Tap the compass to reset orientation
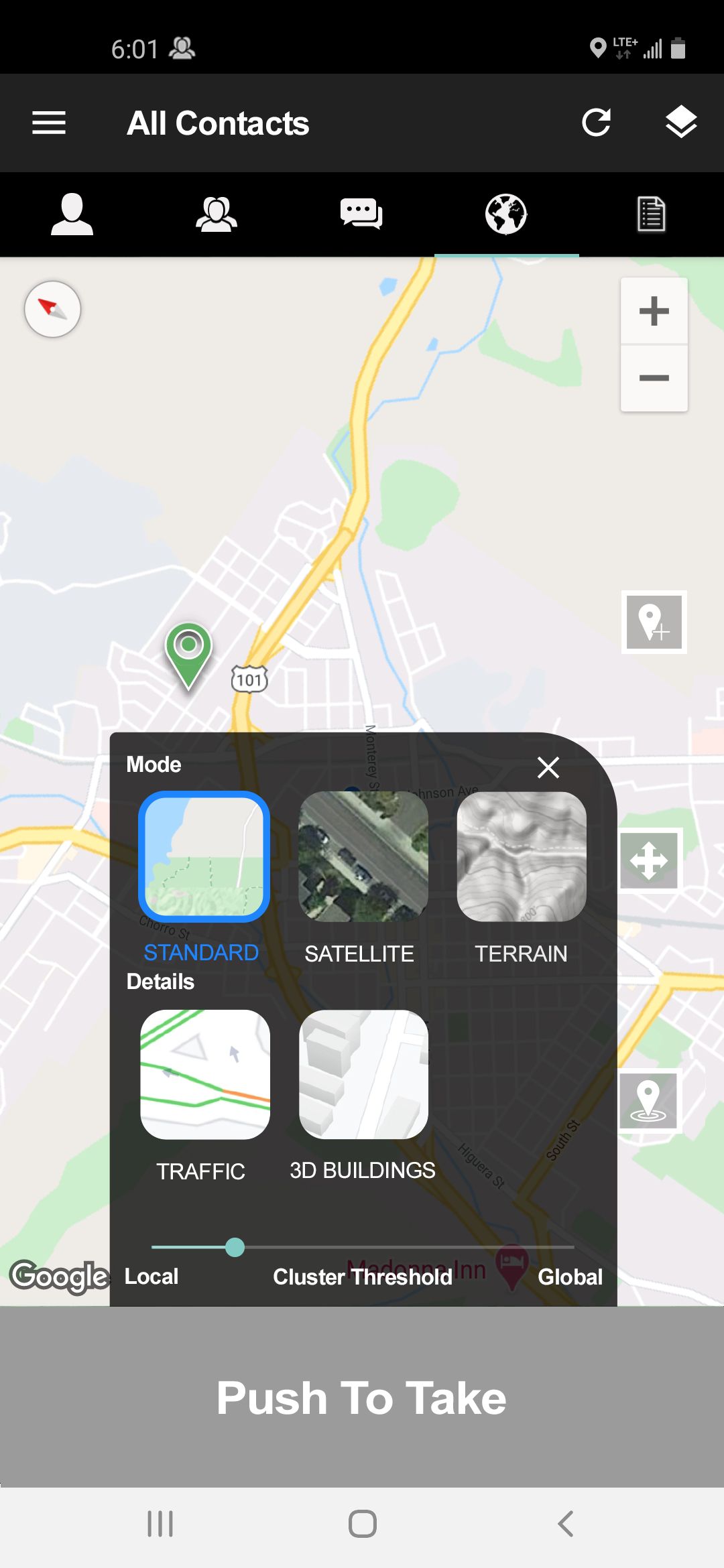724x1568 pixels. (x=53, y=309)
